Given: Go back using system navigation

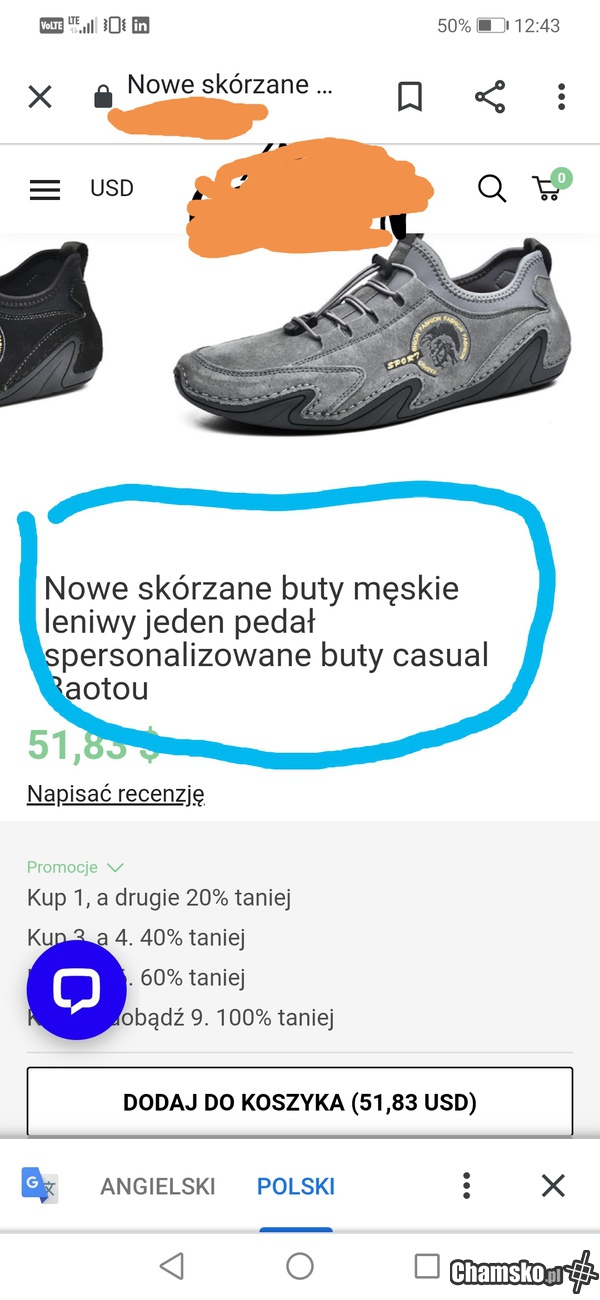Looking at the screenshot, I should 172,1267.
